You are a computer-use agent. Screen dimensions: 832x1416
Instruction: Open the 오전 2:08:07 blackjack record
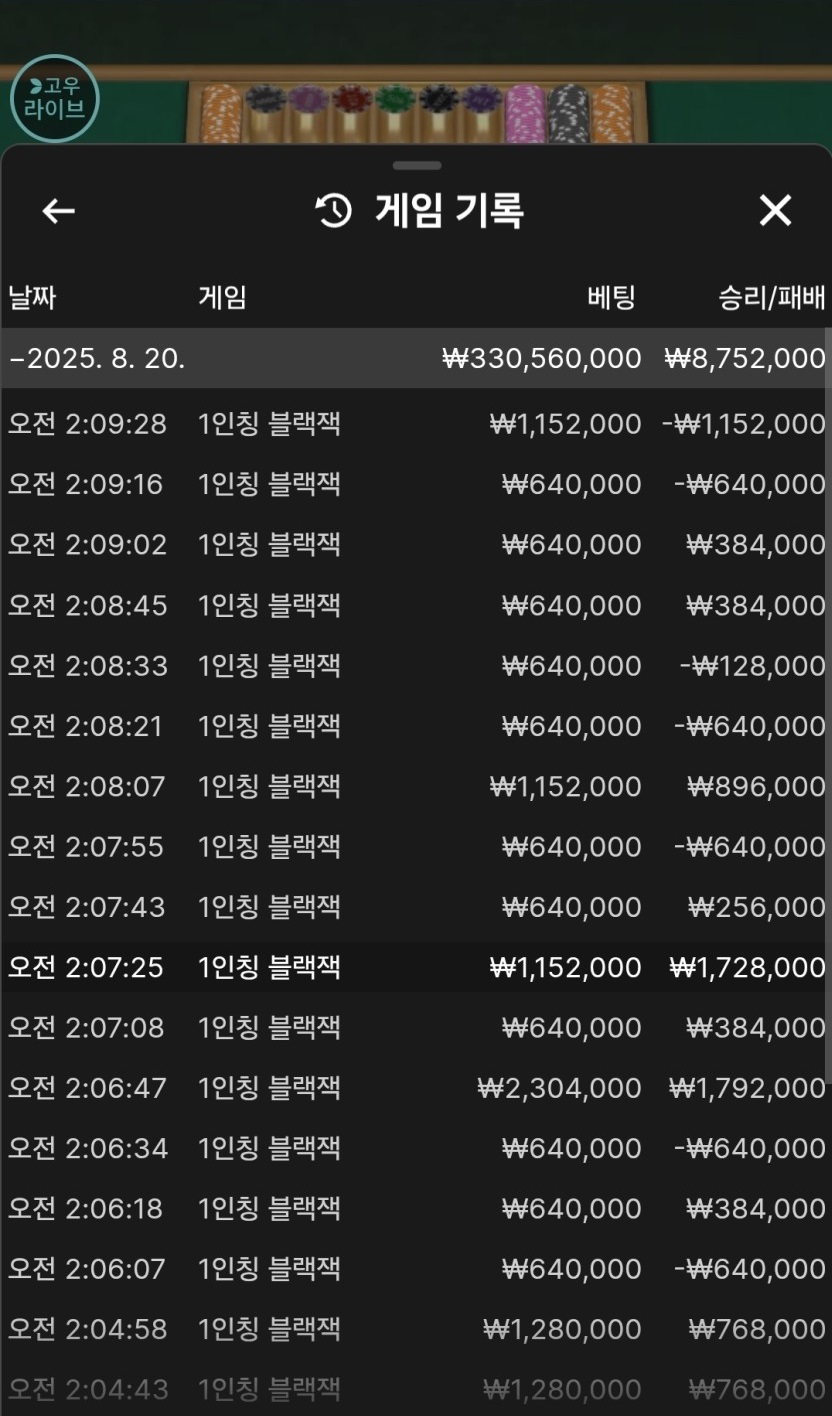pos(415,787)
